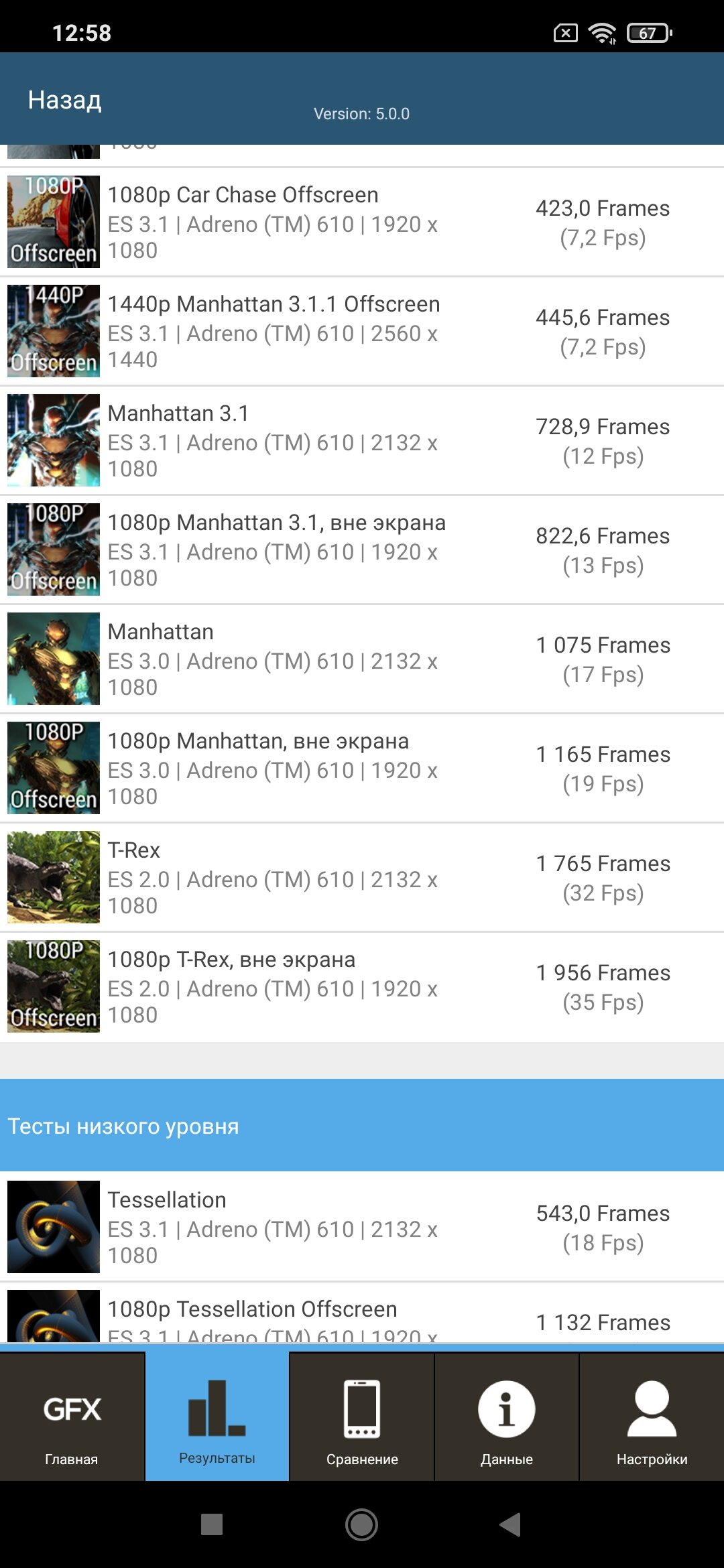Open the Tessellation onscreen result
This screenshot has height=1568, width=724.
click(362, 1227)
